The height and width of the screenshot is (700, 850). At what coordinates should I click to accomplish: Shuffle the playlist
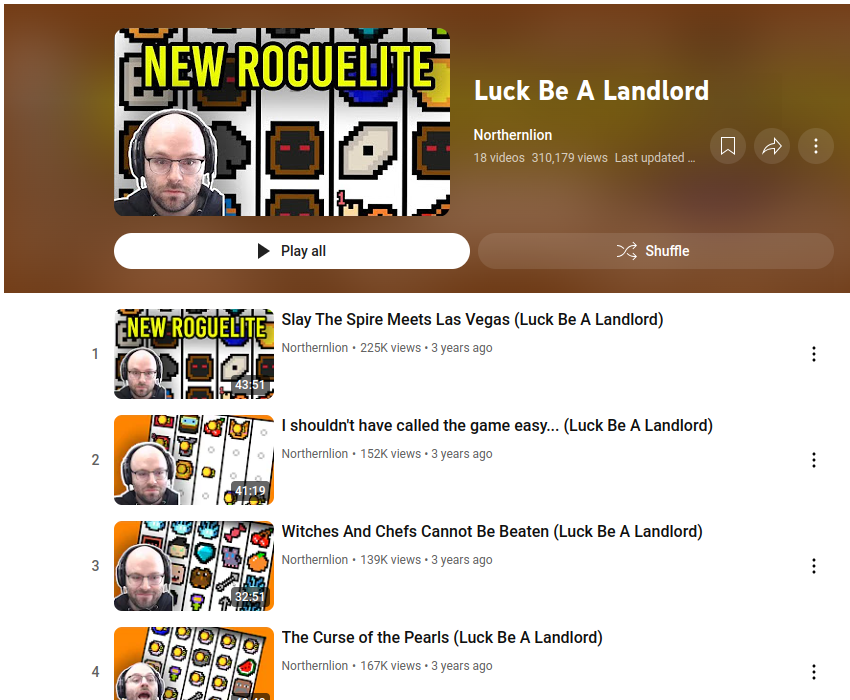pos(655,251)
